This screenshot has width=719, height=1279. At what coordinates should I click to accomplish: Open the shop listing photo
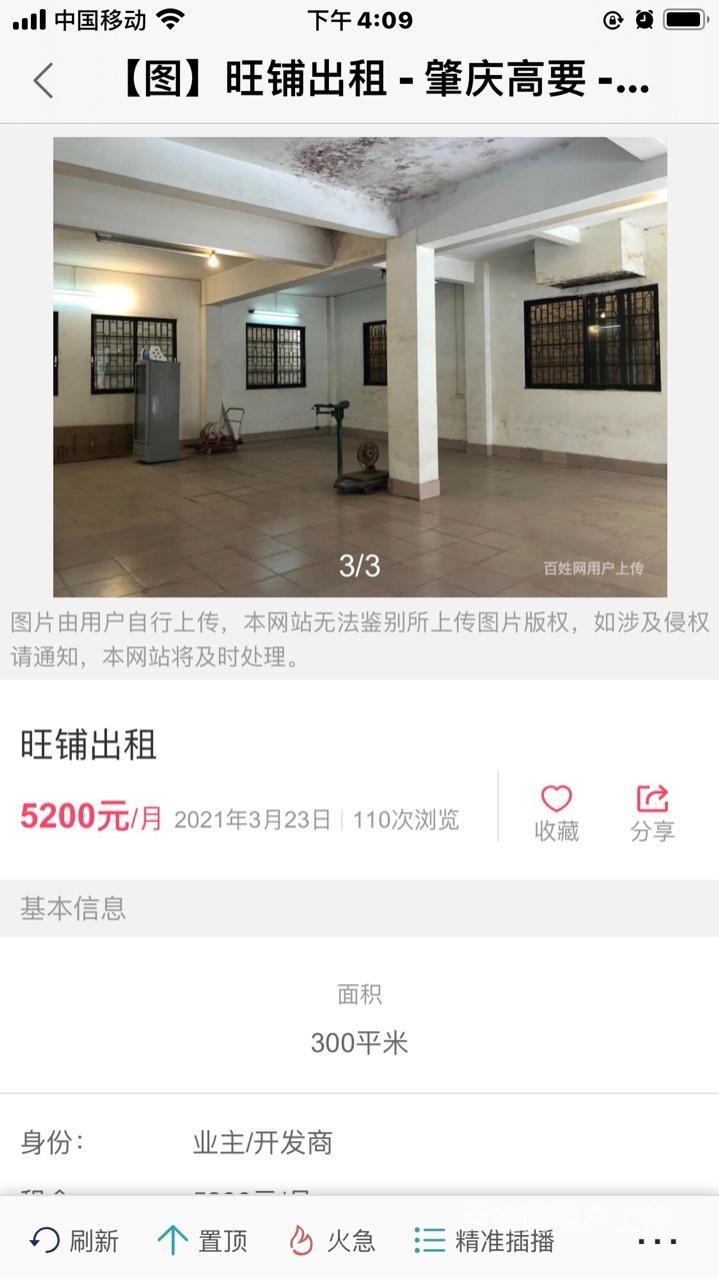[360, 366]
